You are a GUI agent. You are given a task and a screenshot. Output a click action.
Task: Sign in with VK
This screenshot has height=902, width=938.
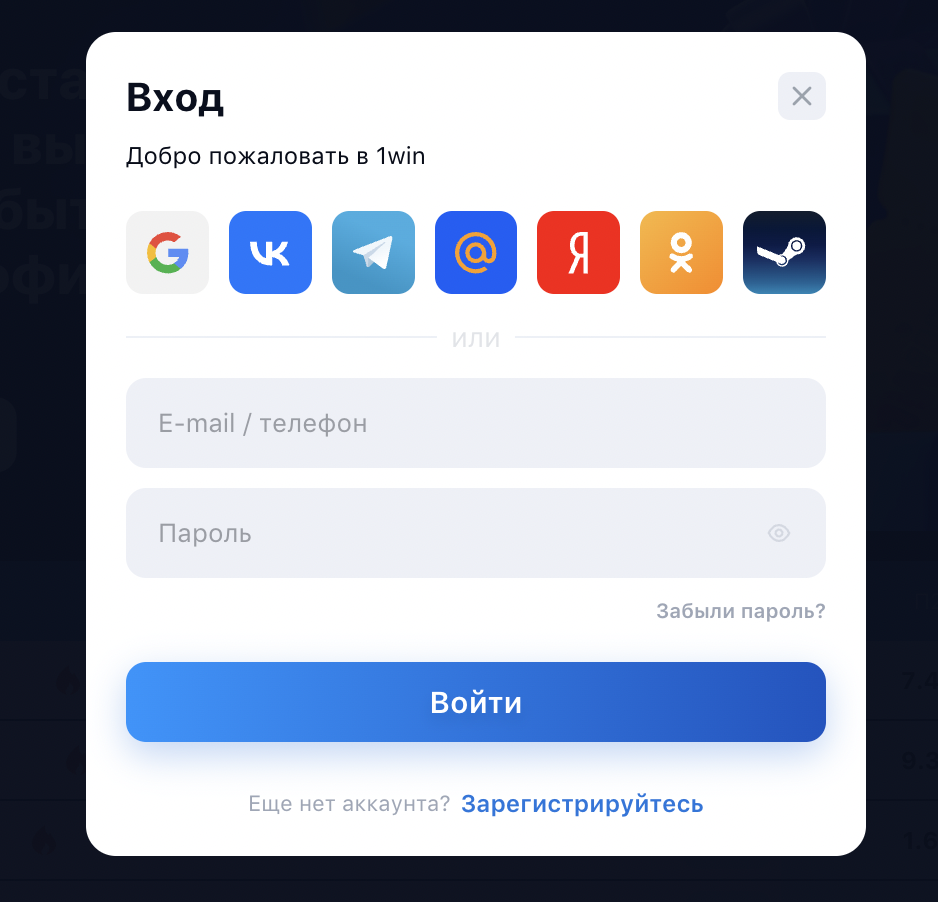point(270,252)
